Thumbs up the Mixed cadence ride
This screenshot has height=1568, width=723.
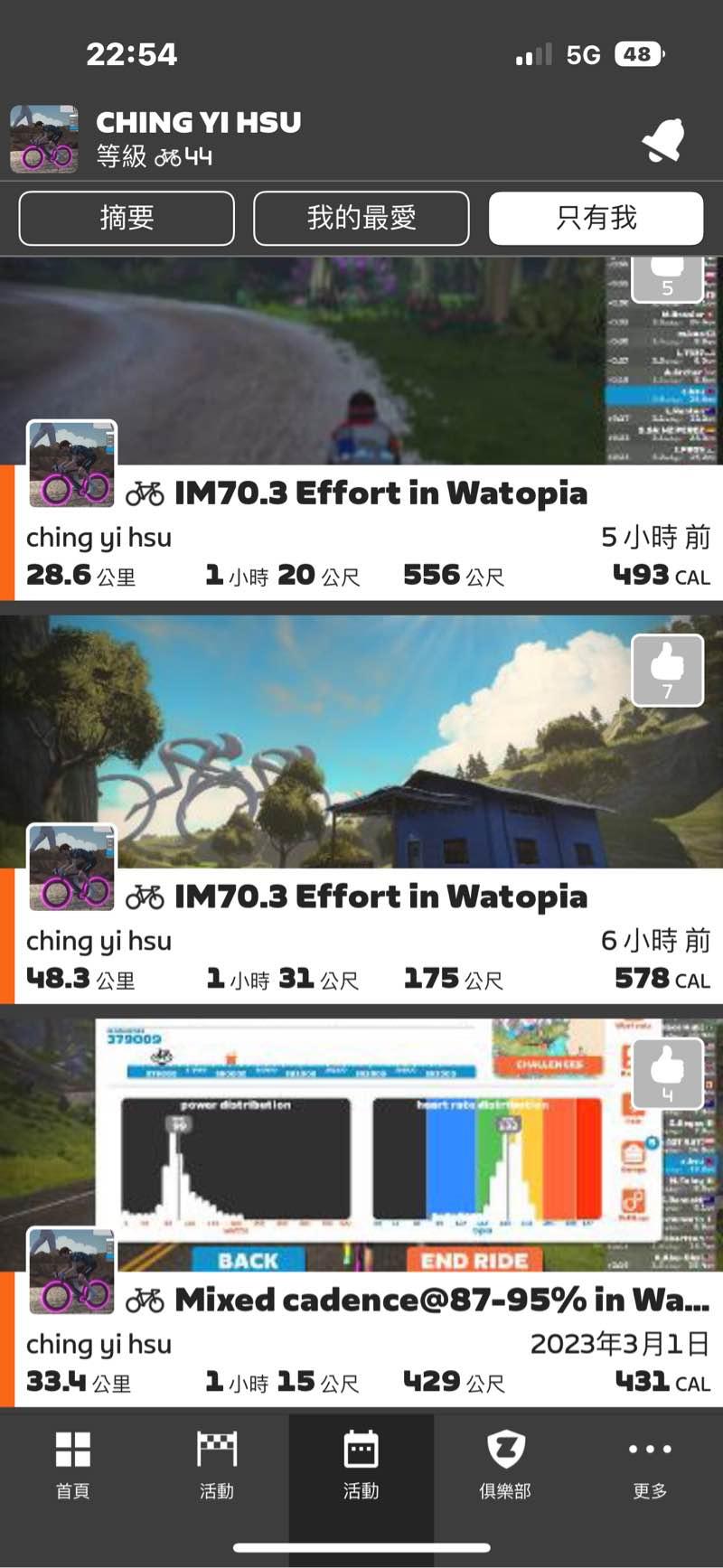(x=667, y=1073)
